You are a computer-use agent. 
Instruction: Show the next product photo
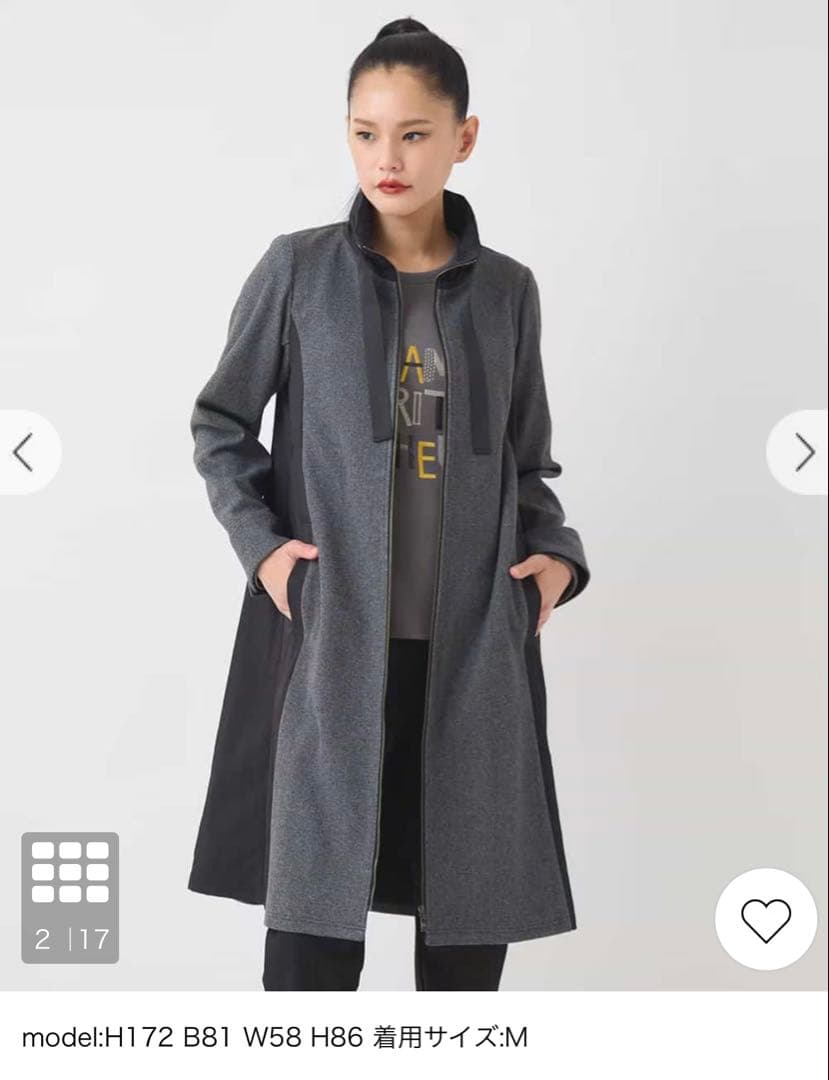point(802,453)
